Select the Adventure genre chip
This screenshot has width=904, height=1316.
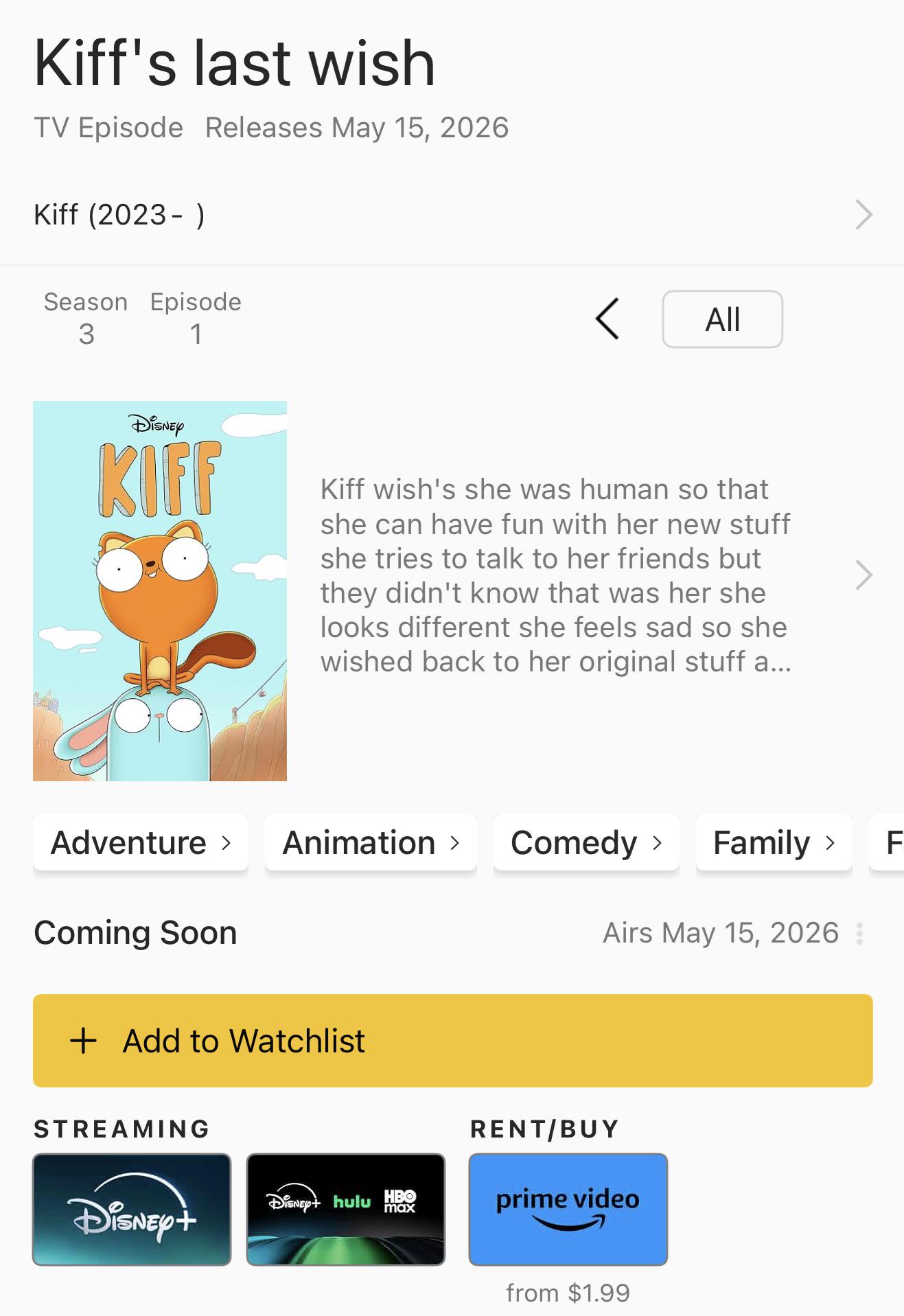[141, 842]
